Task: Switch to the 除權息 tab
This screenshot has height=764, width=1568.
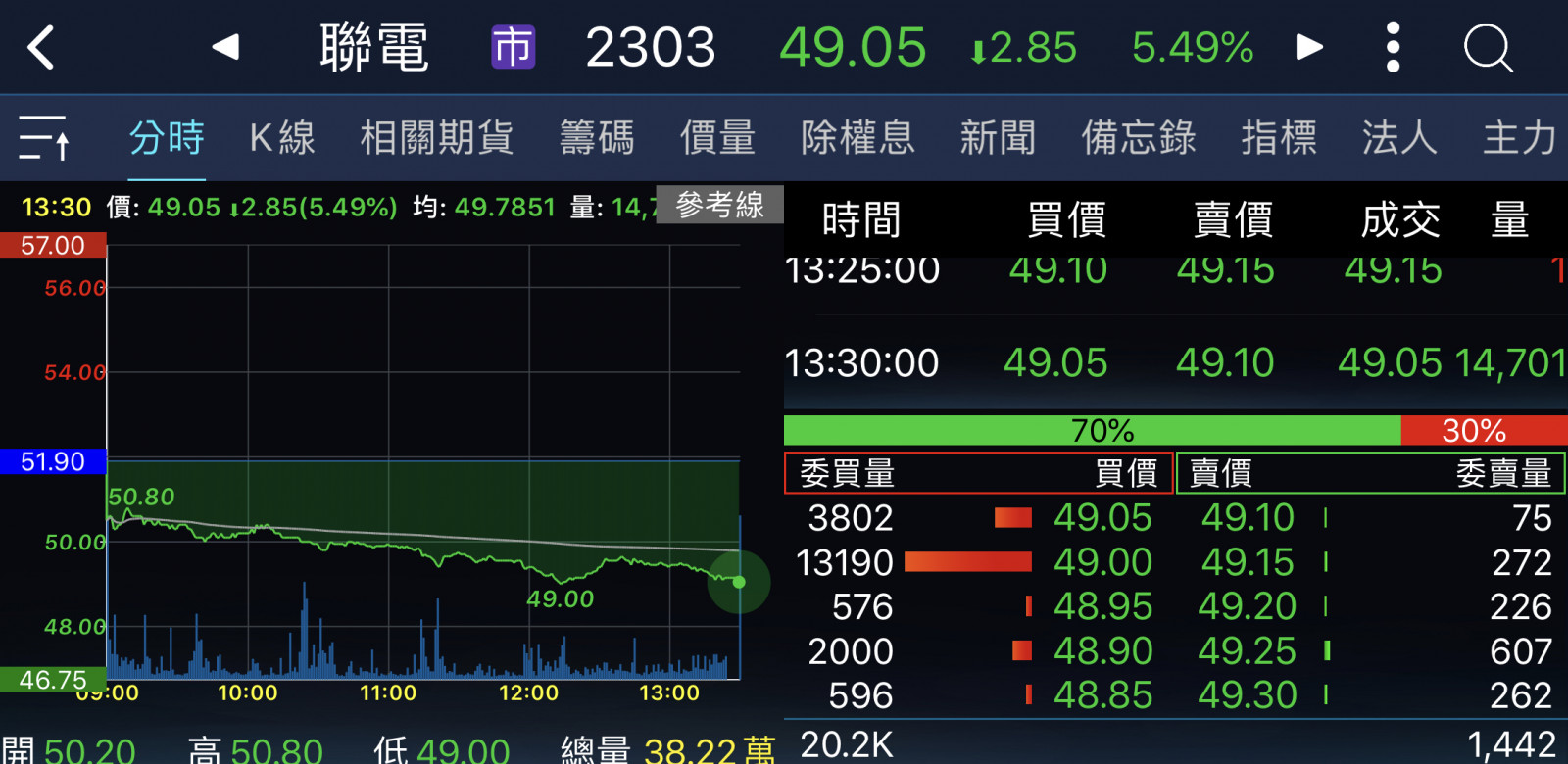Action: coord(857,137)
